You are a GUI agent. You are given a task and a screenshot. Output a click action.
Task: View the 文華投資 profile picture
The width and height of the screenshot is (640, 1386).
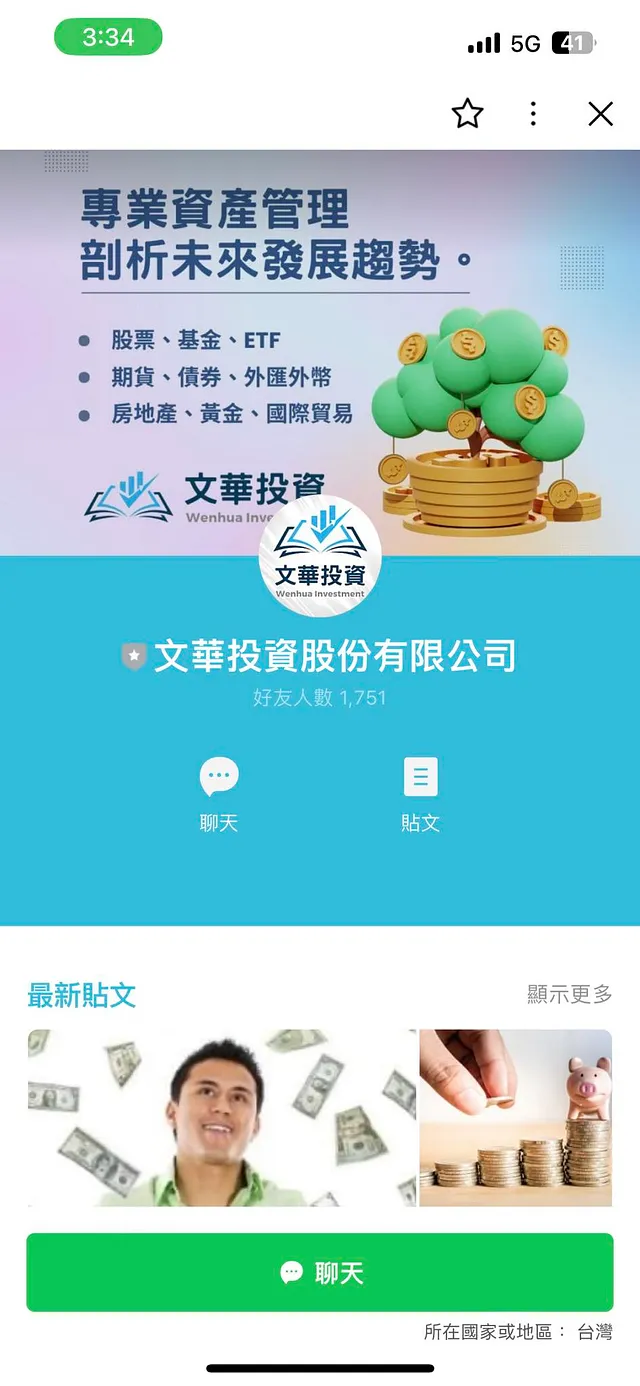tap(320, 556)
